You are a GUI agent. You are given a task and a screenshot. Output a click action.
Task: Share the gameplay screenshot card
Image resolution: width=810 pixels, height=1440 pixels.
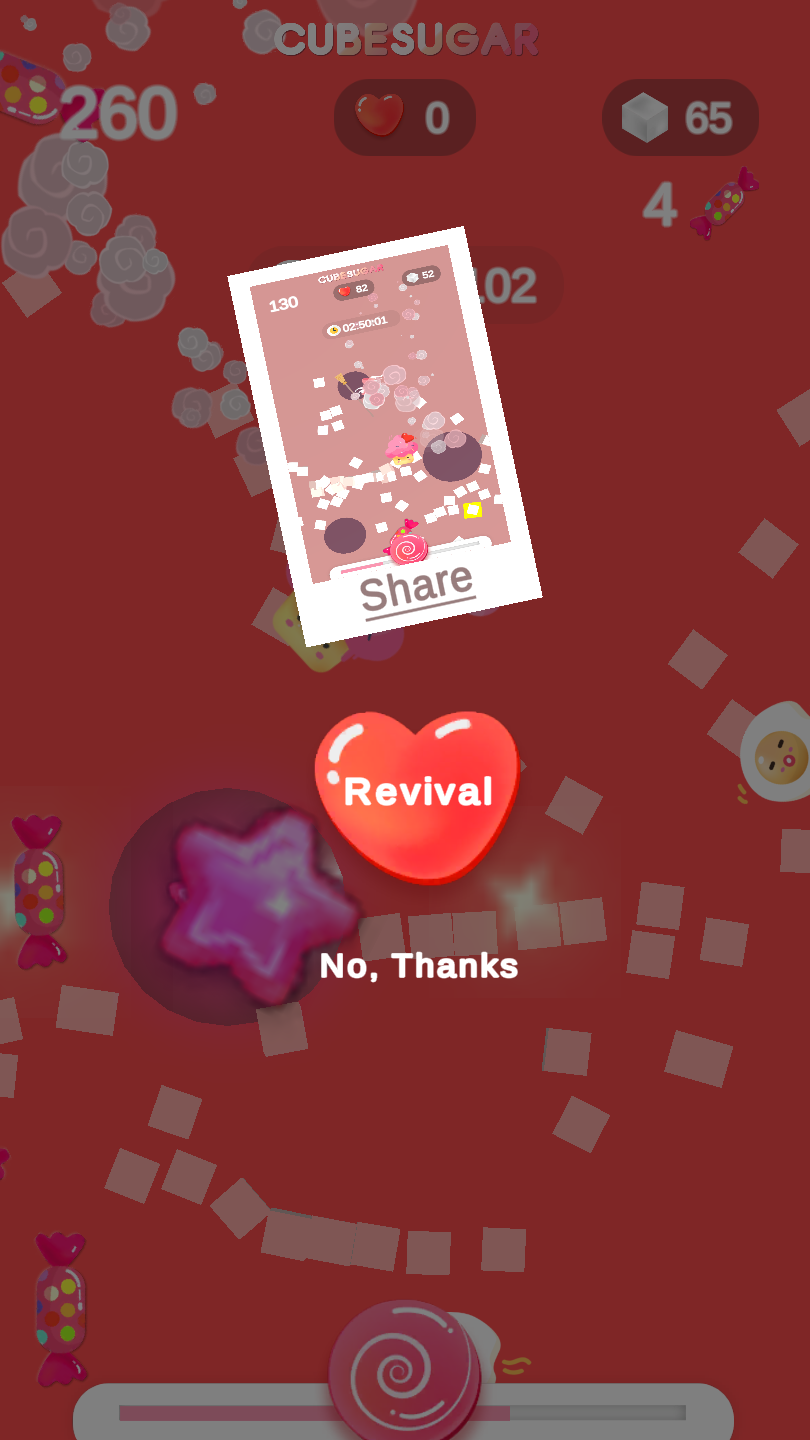[x=416, y=588]
